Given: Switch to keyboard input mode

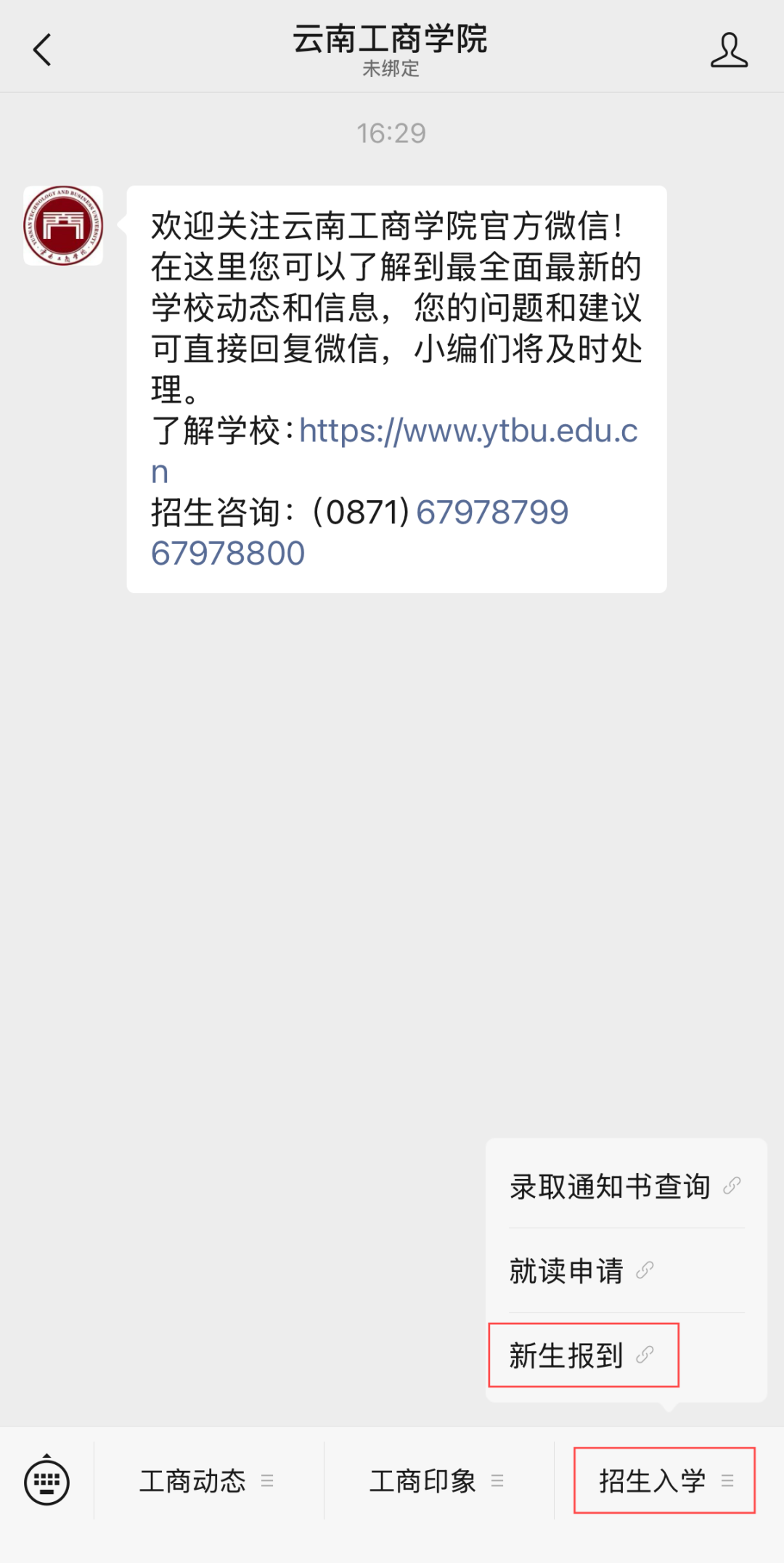Looking at the screenshot, I should 47,1481.
